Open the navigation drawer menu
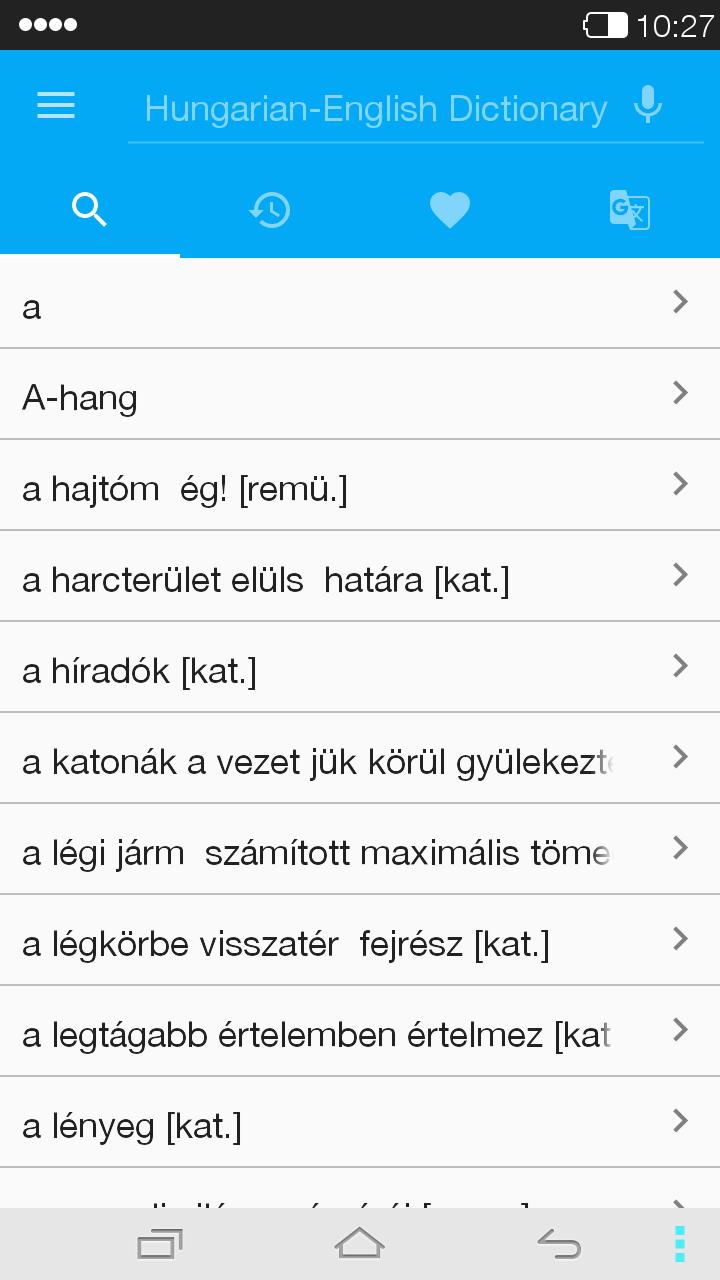This screenshot has width=720, height=1280. point(55,106)
